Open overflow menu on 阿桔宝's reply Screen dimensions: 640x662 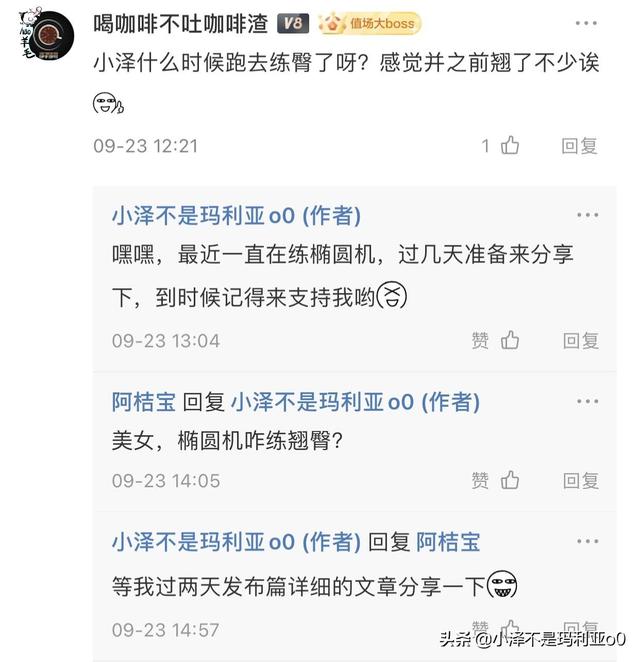[587, 402]
